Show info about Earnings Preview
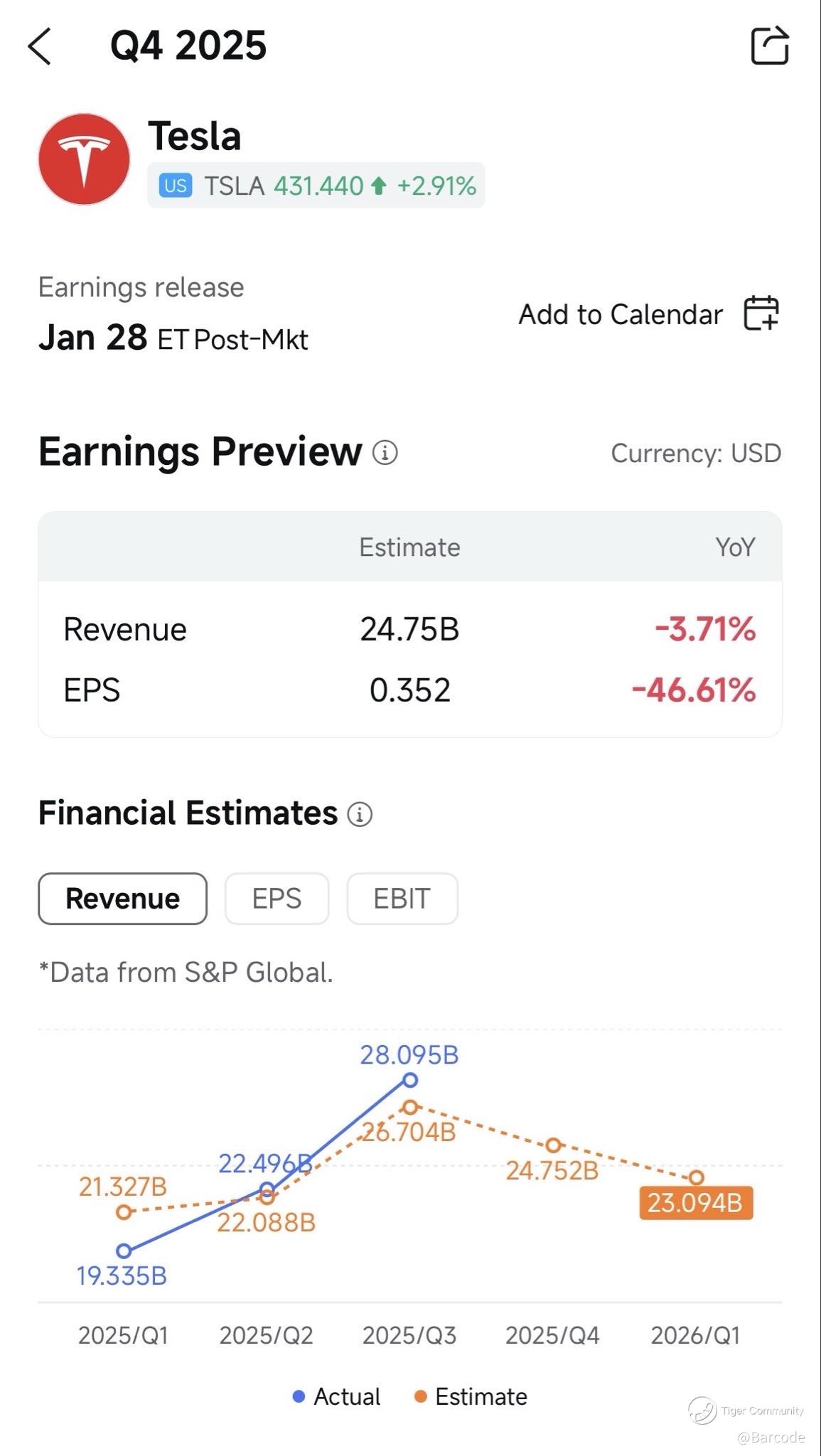This screenshot has width=821, height=1456. pos(385,453)
